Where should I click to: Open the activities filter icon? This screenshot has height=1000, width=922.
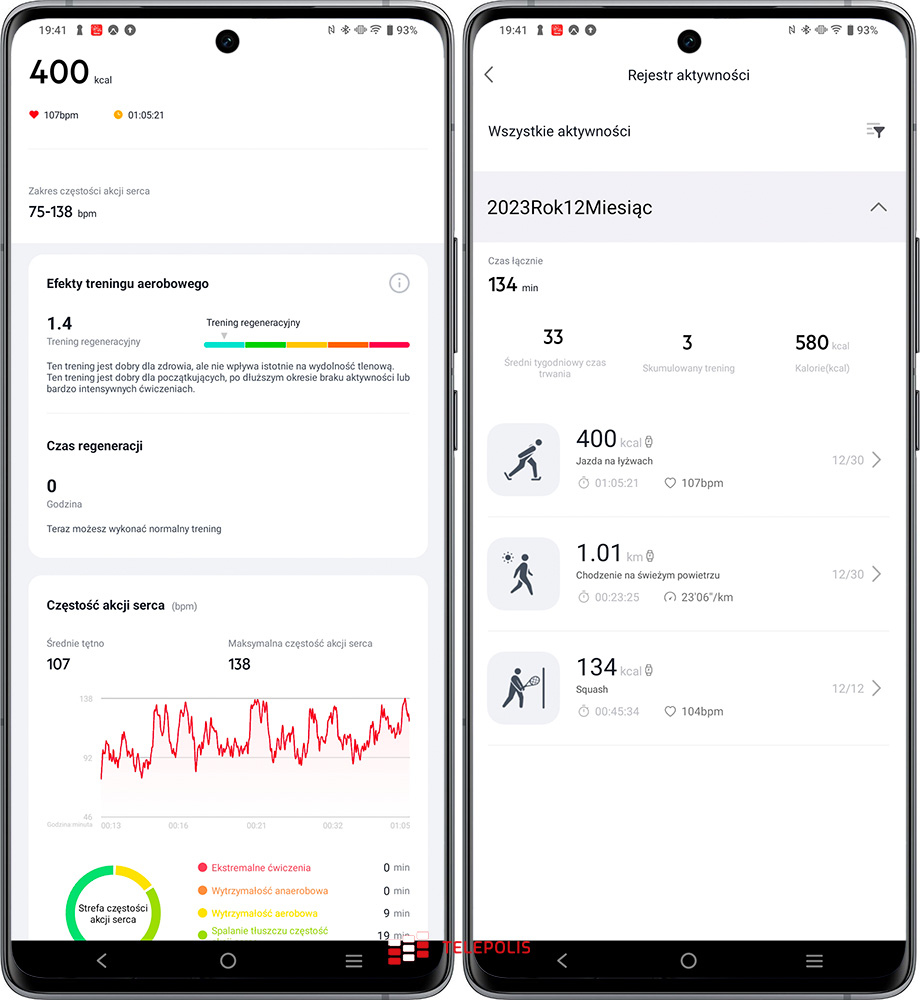coord(875,131)
